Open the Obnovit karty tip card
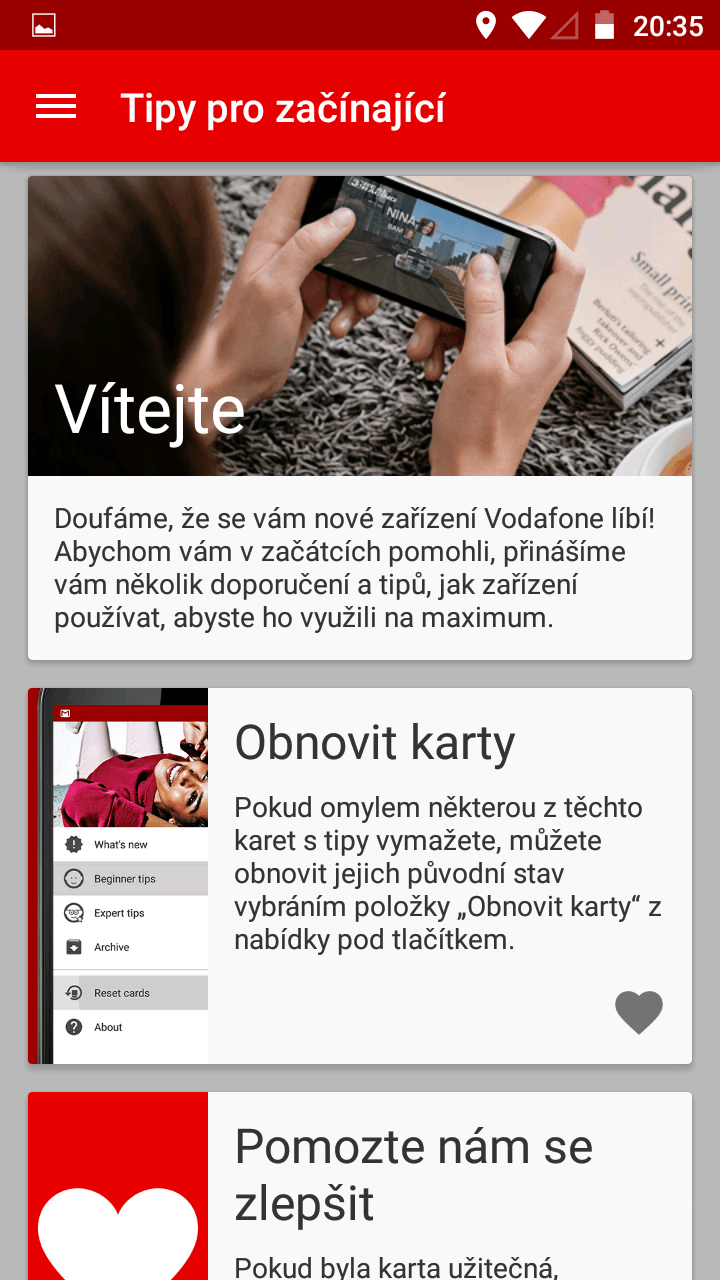Image resolution: width=720 pixels, height=1280 pixels. [360, 876]
